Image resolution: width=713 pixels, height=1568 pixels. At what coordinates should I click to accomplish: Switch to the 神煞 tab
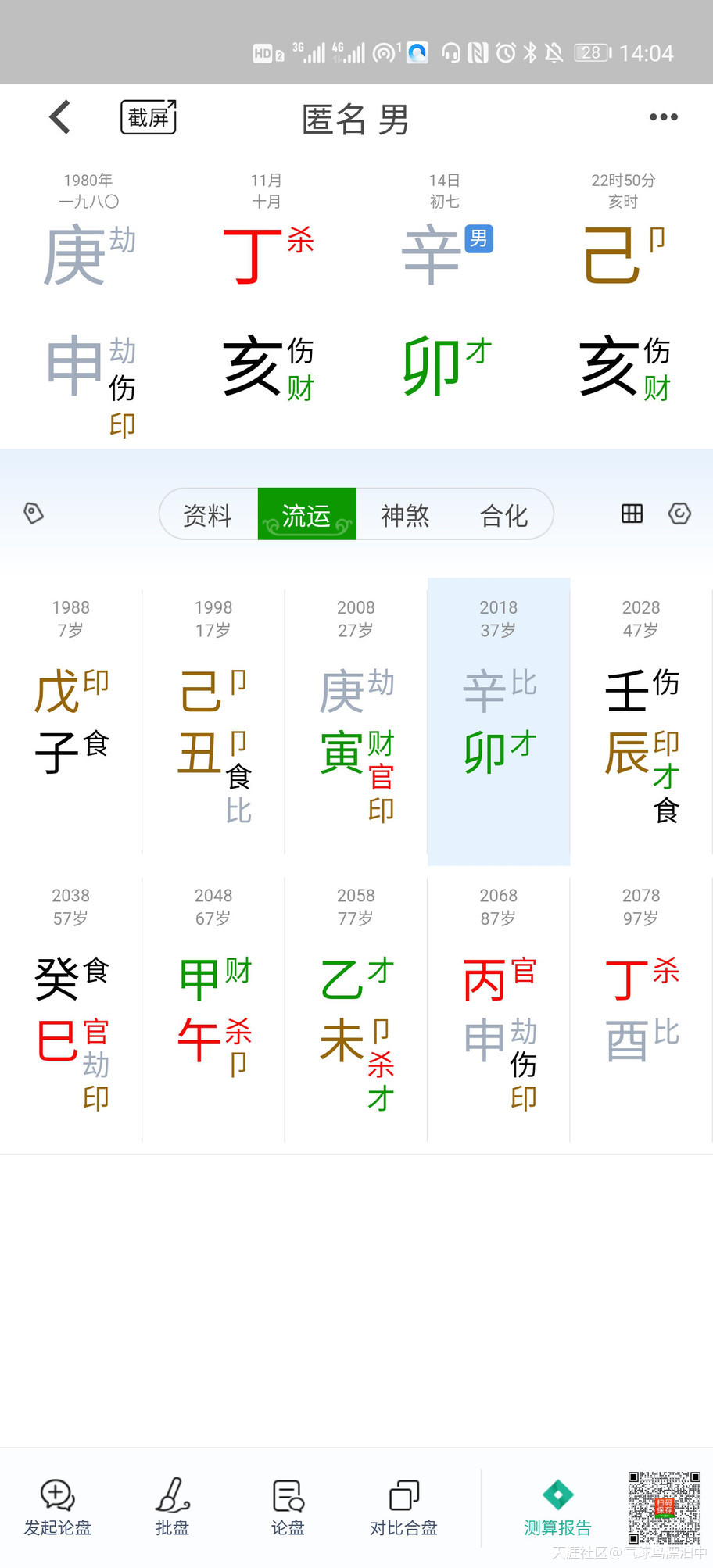[405, 514]
